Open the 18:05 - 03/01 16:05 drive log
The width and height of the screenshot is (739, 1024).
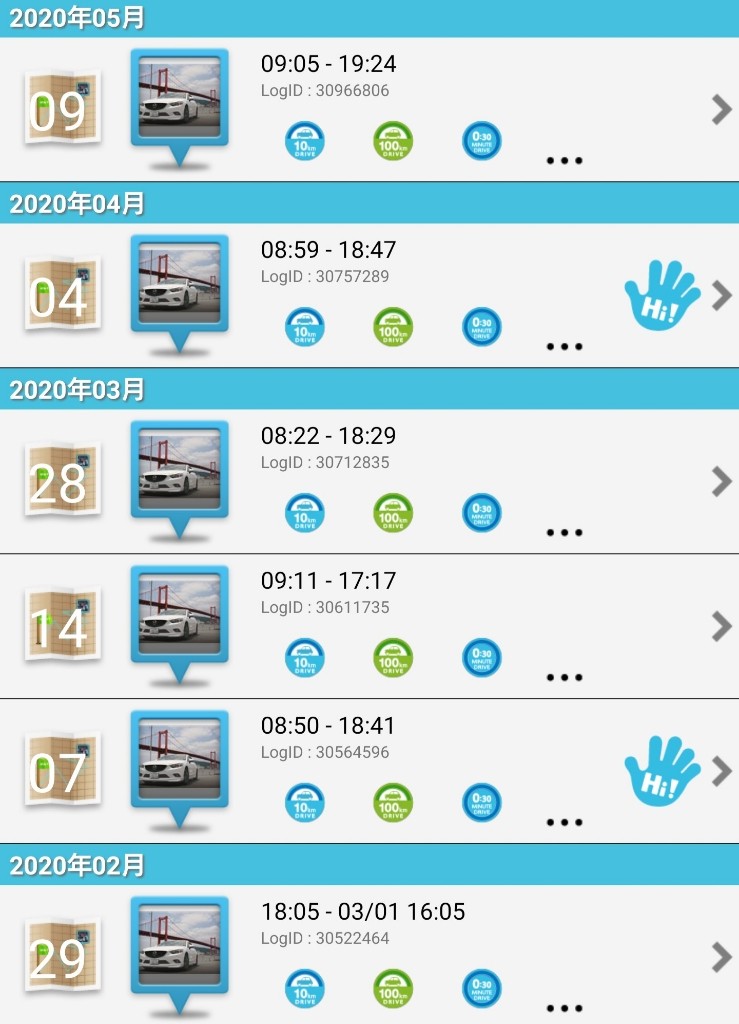362,912
